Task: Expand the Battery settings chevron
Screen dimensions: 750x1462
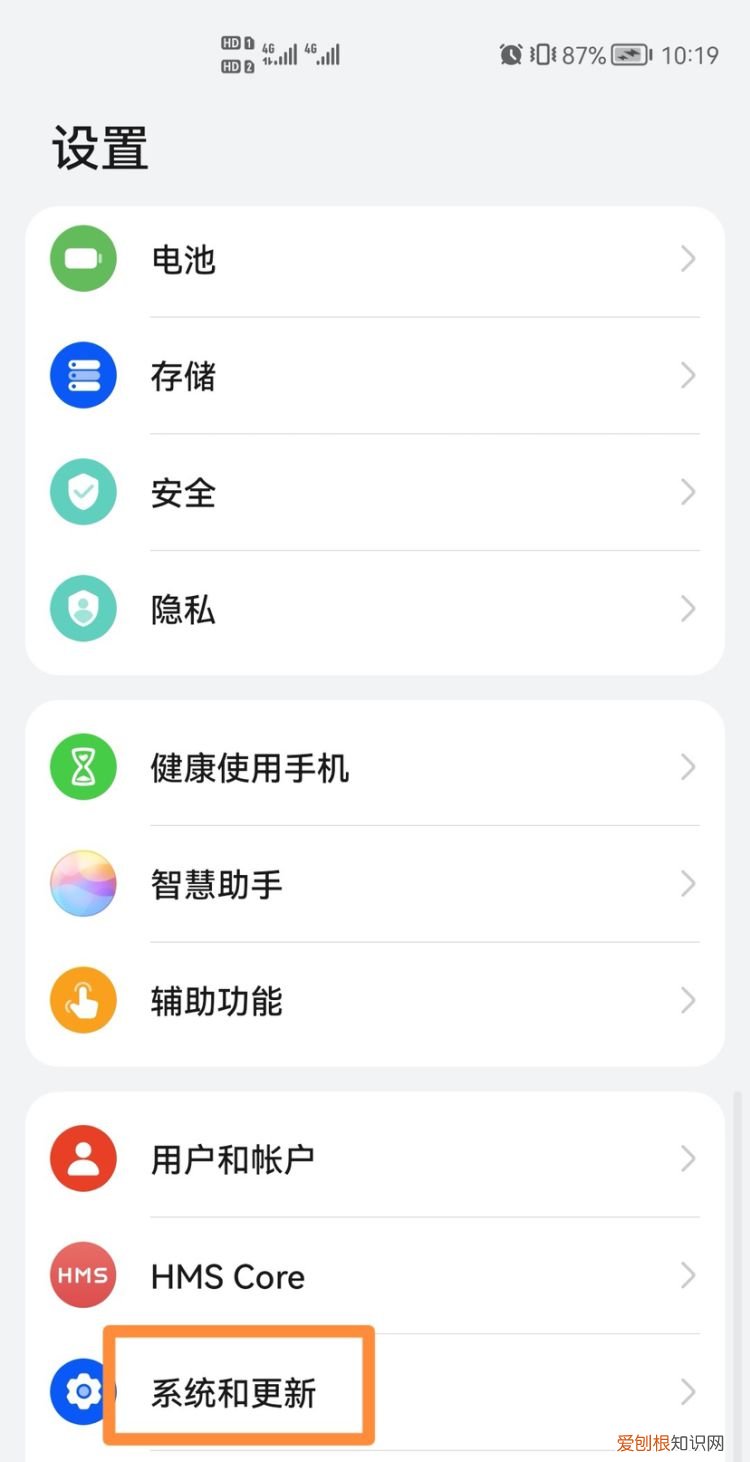Action: pos(688,258)
